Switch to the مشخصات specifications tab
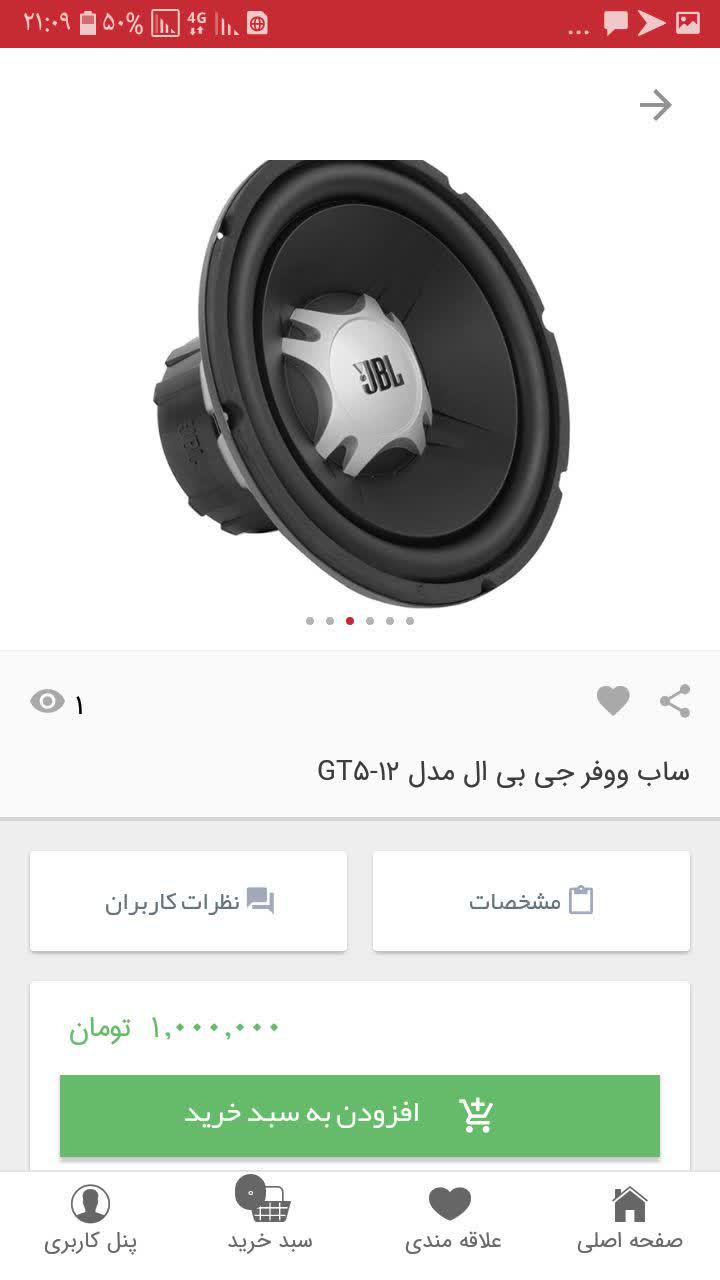Image resolution: width=720 pixels, height=1280 pixels. point(531,900)
